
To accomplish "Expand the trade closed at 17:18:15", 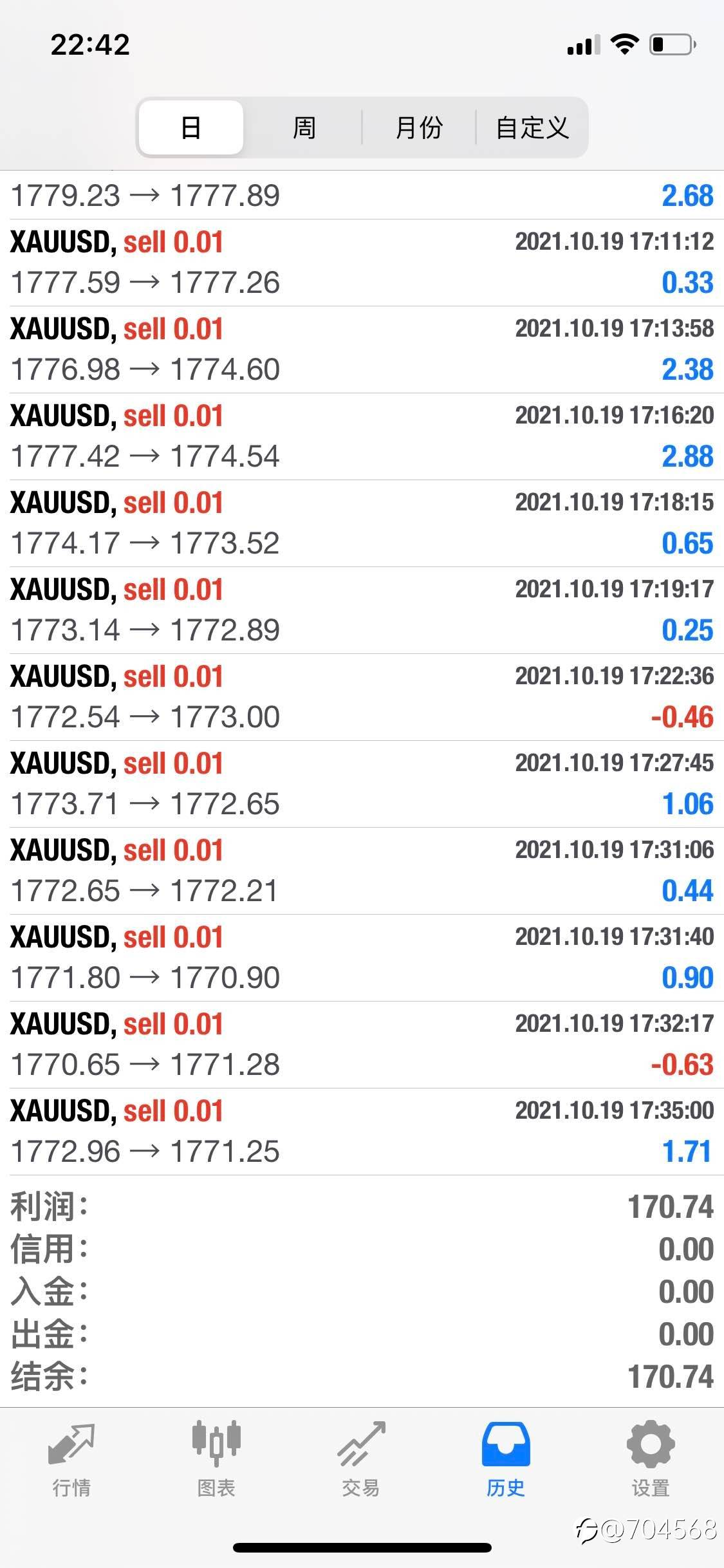I will pos(362,523).
